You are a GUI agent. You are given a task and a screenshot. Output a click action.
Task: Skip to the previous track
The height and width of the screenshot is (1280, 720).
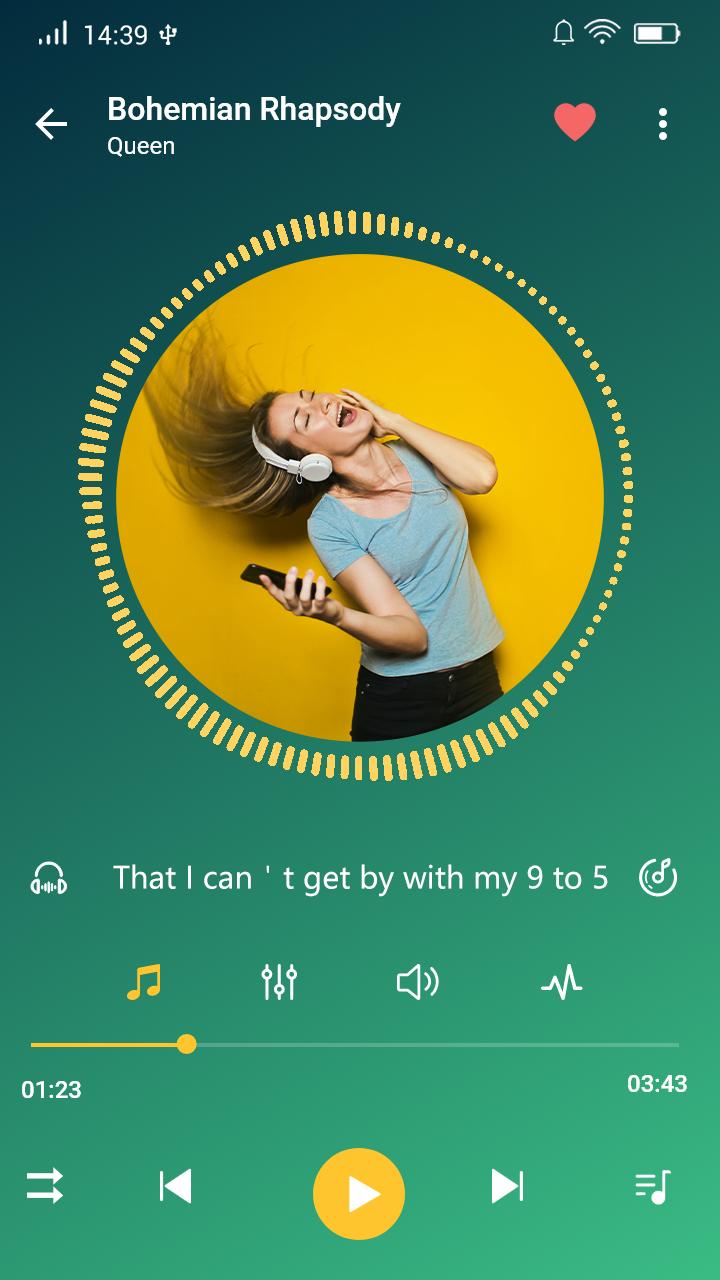[176, 1187]
